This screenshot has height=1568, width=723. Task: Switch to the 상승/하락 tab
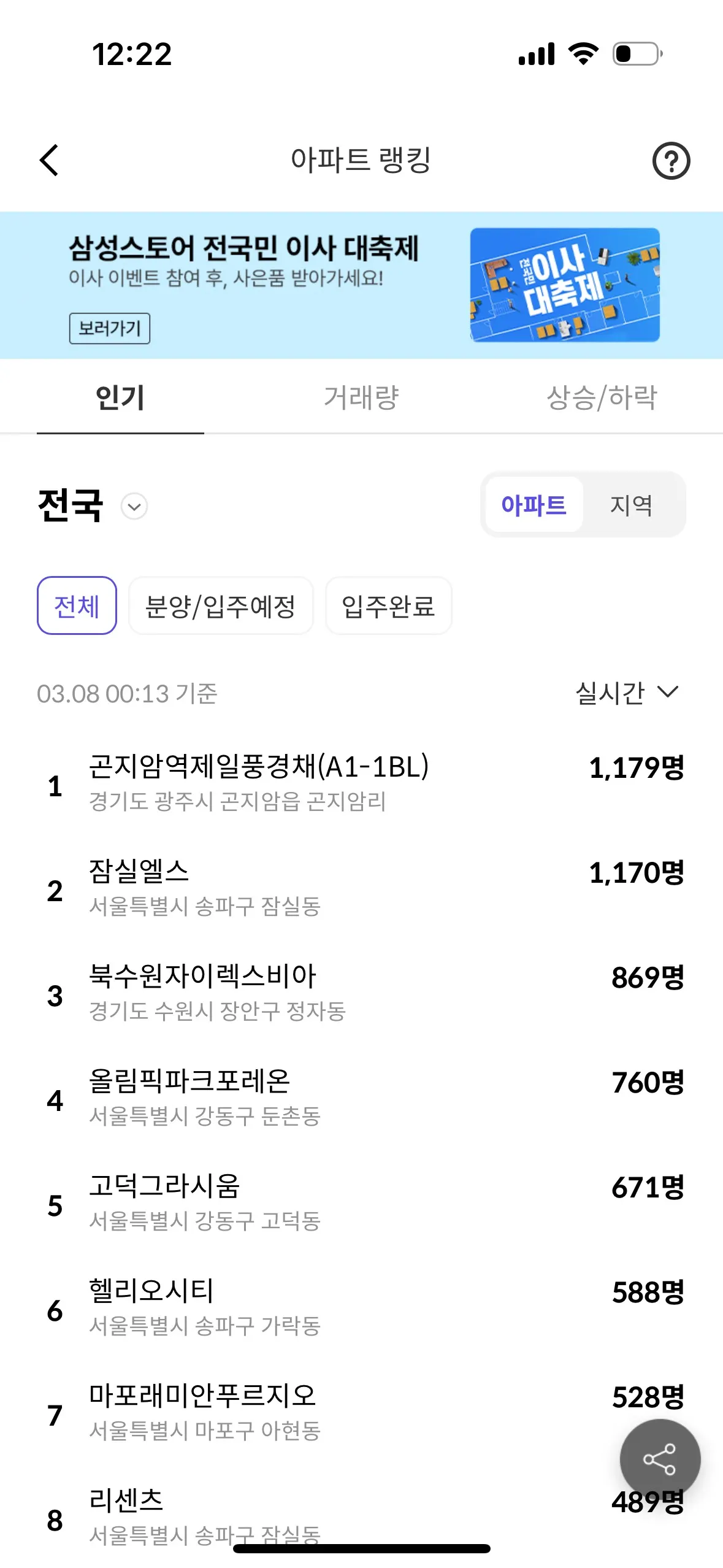pyautogui.click(x=601, y=398)
